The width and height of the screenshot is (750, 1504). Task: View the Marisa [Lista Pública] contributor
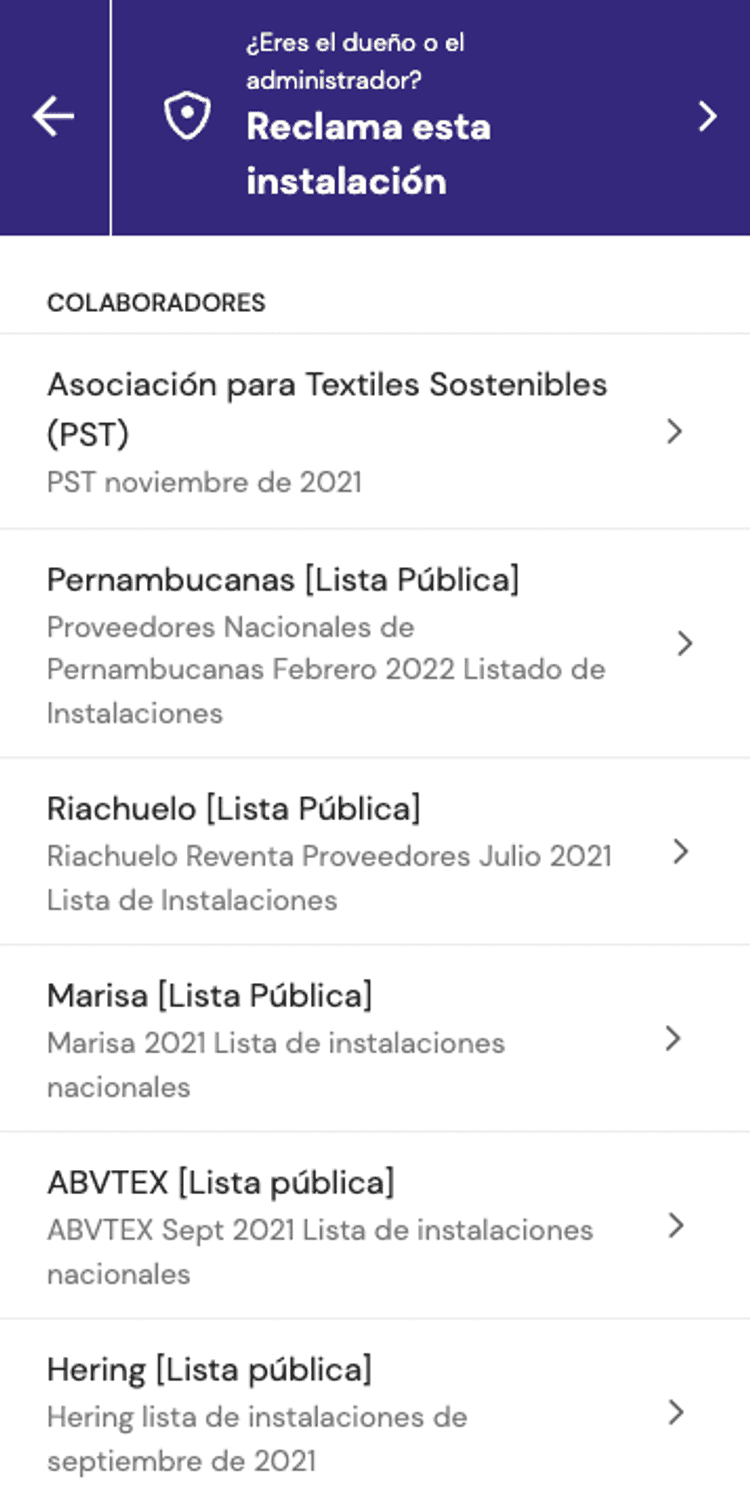[375, 1039]
